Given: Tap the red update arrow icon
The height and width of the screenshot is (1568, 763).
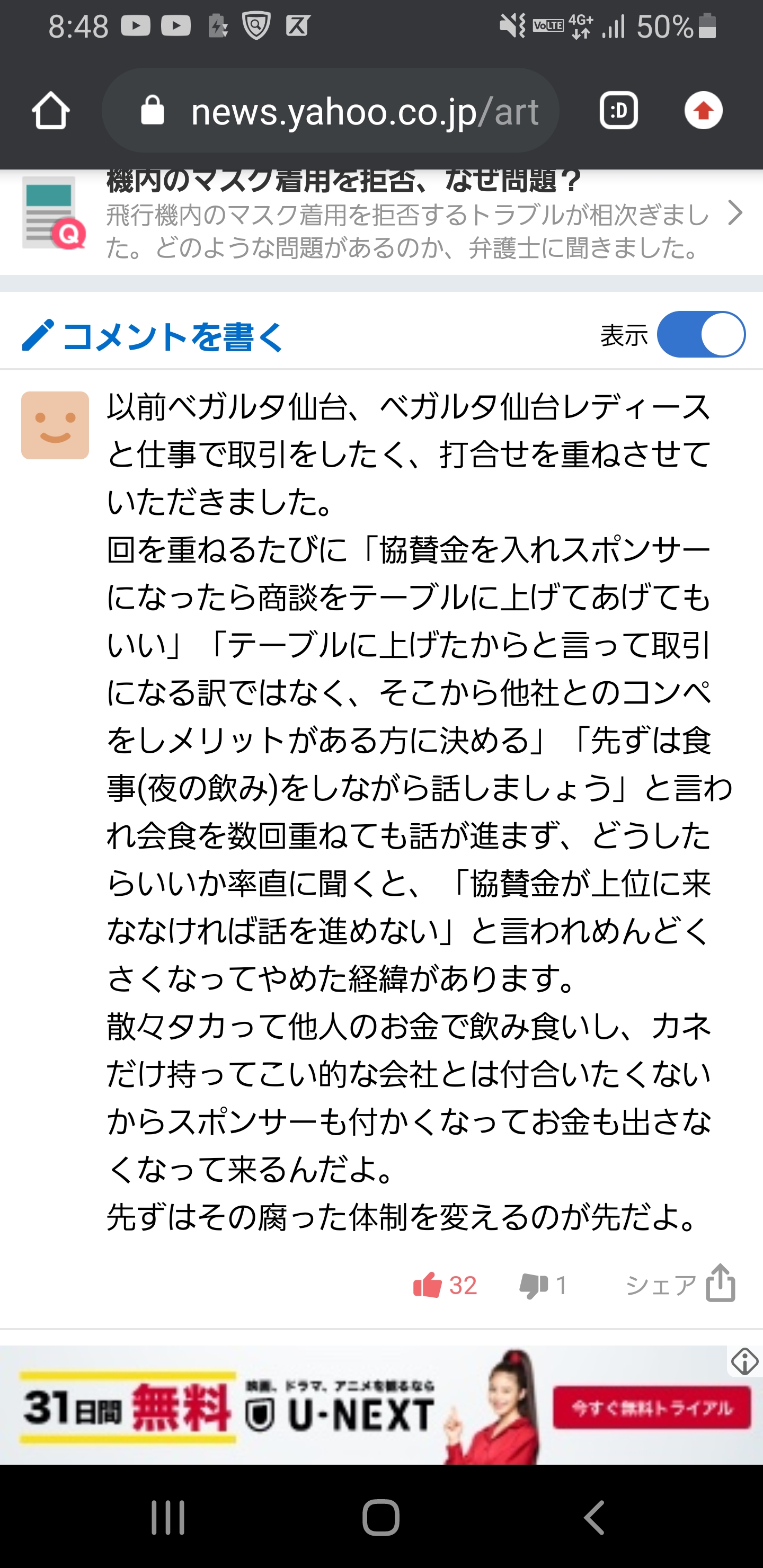Looking at the screenshot, I should click(703, 111).
